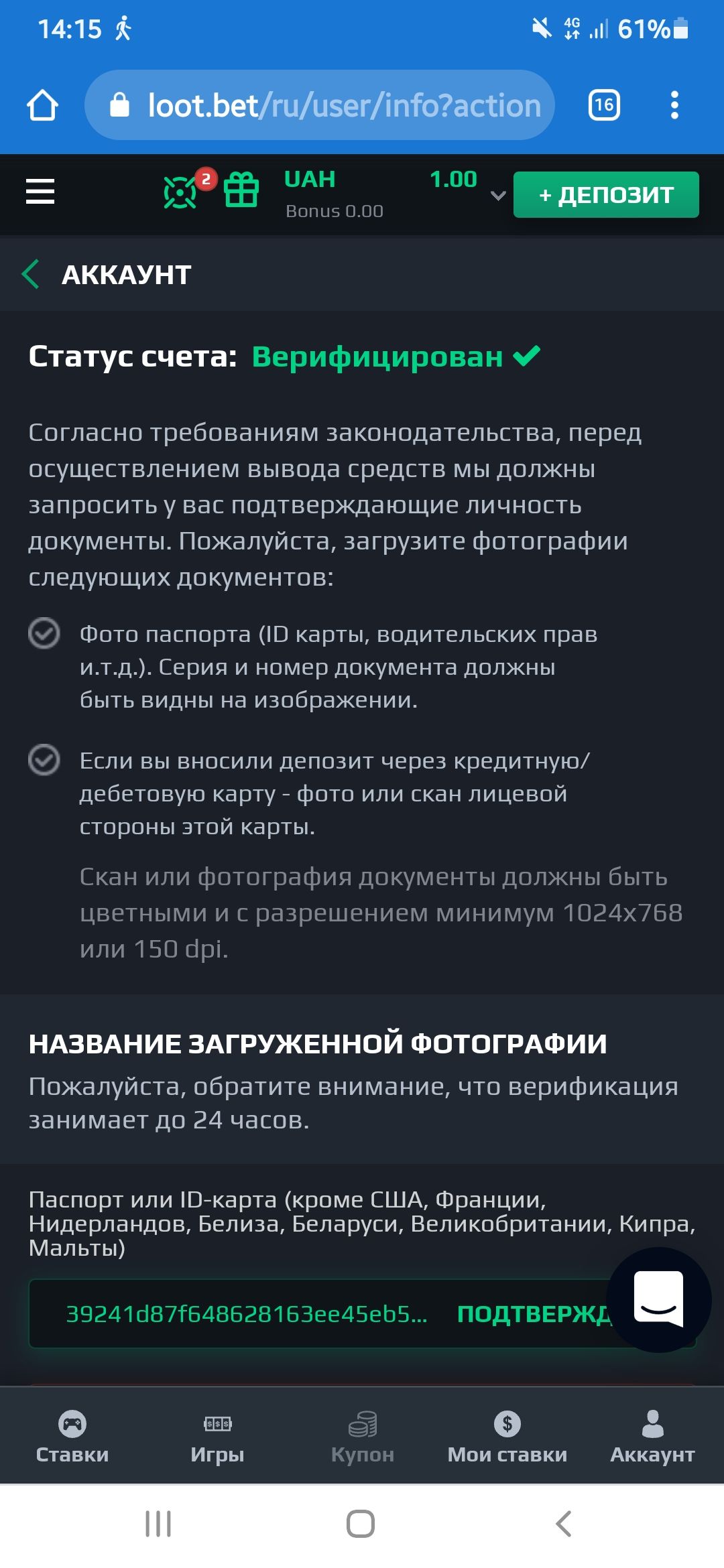Open the browser home page
The width and height of the screenshot is (724, 1568).
42,105
